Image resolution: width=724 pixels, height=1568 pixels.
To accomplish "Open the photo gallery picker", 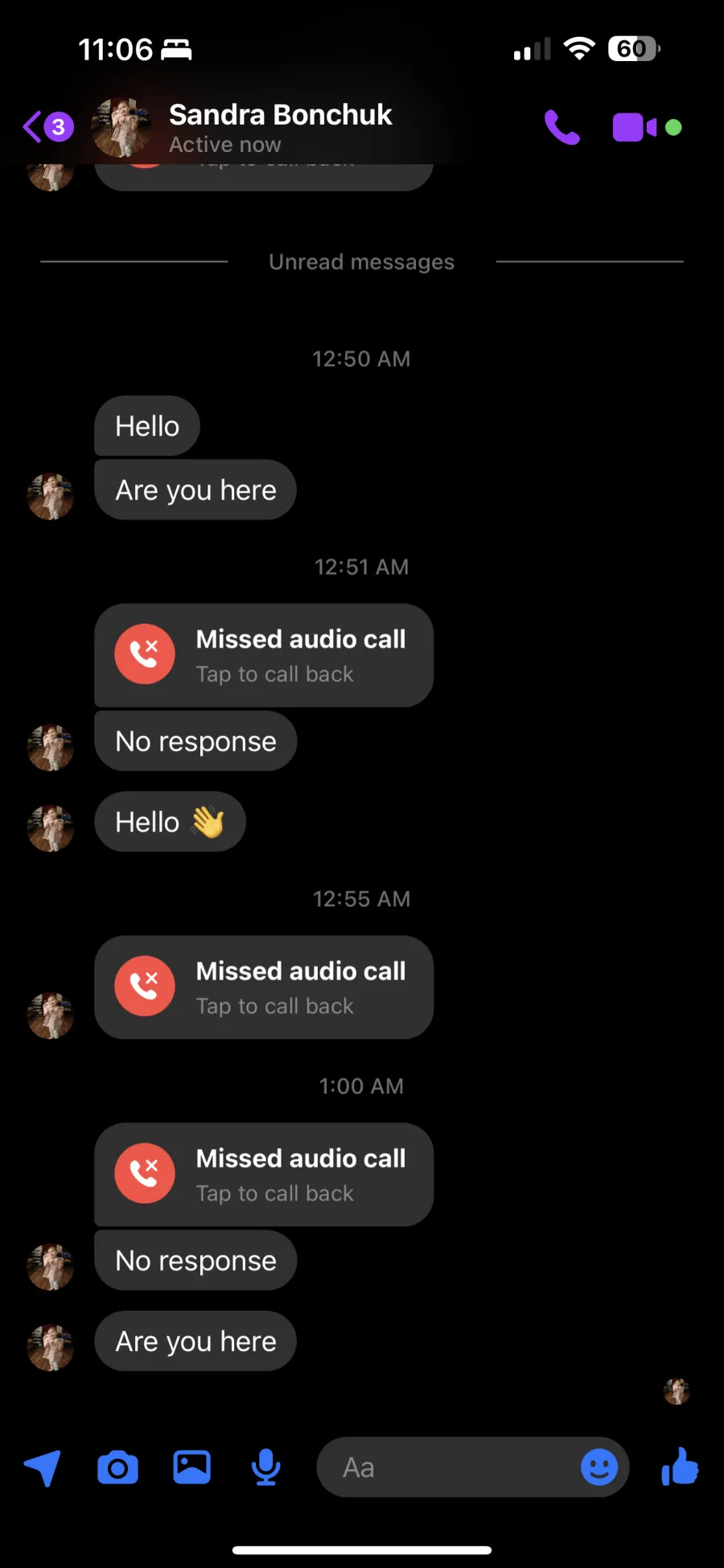I will pyautogui.click(x=192, y=1467).
